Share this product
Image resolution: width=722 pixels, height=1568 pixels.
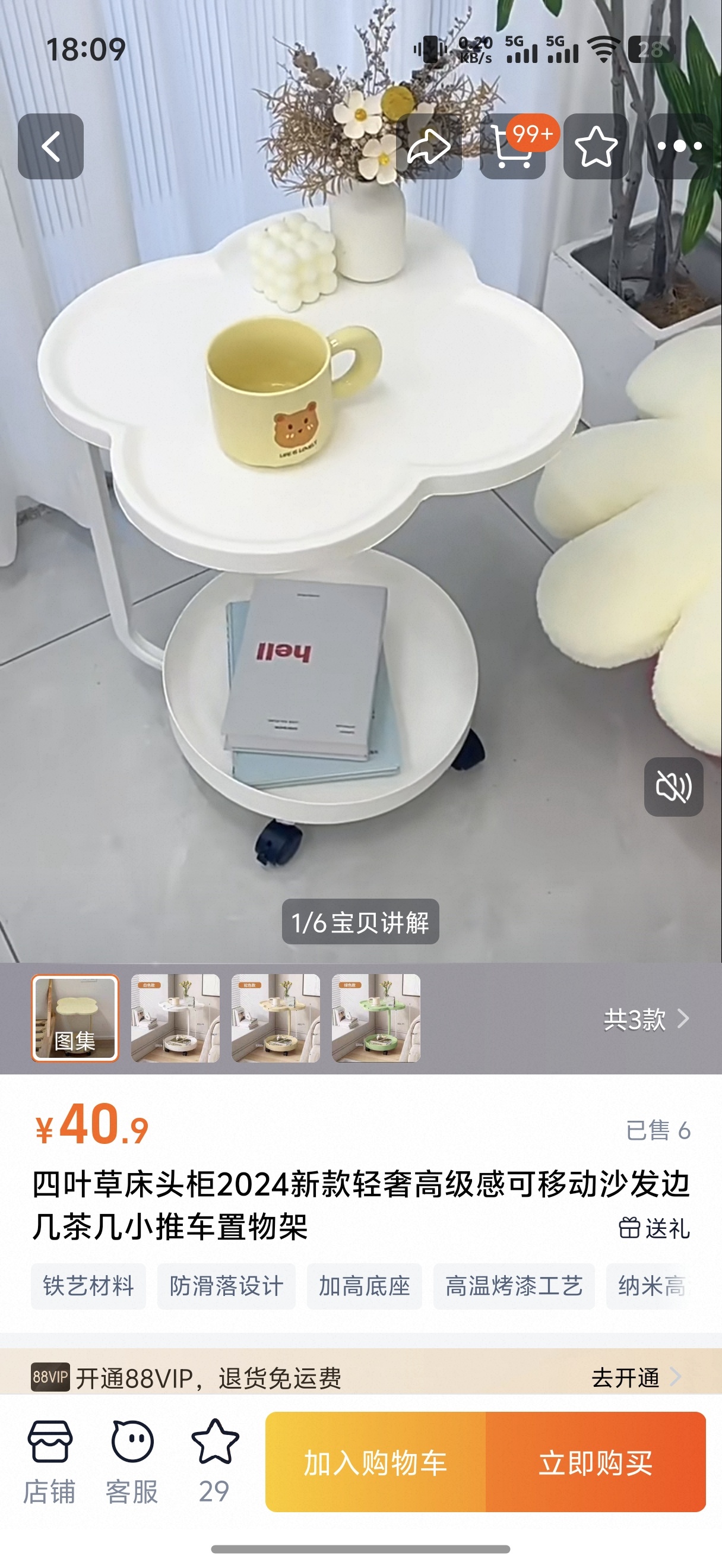(x=429, y=146)
